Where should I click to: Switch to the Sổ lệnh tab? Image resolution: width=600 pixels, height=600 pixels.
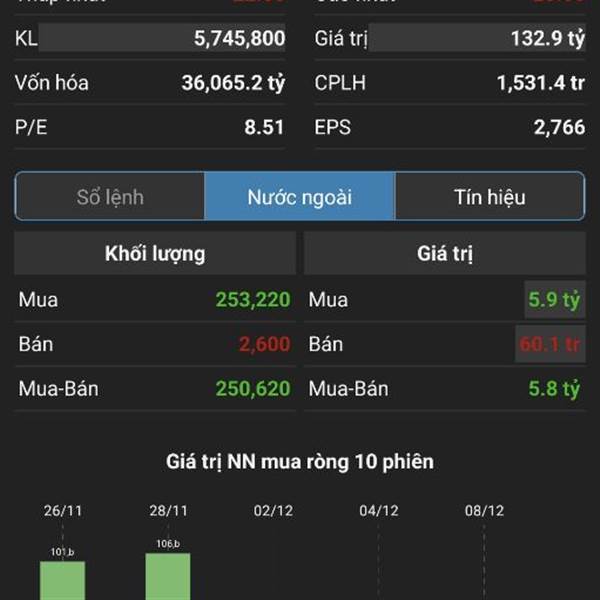tap(110, 197)
